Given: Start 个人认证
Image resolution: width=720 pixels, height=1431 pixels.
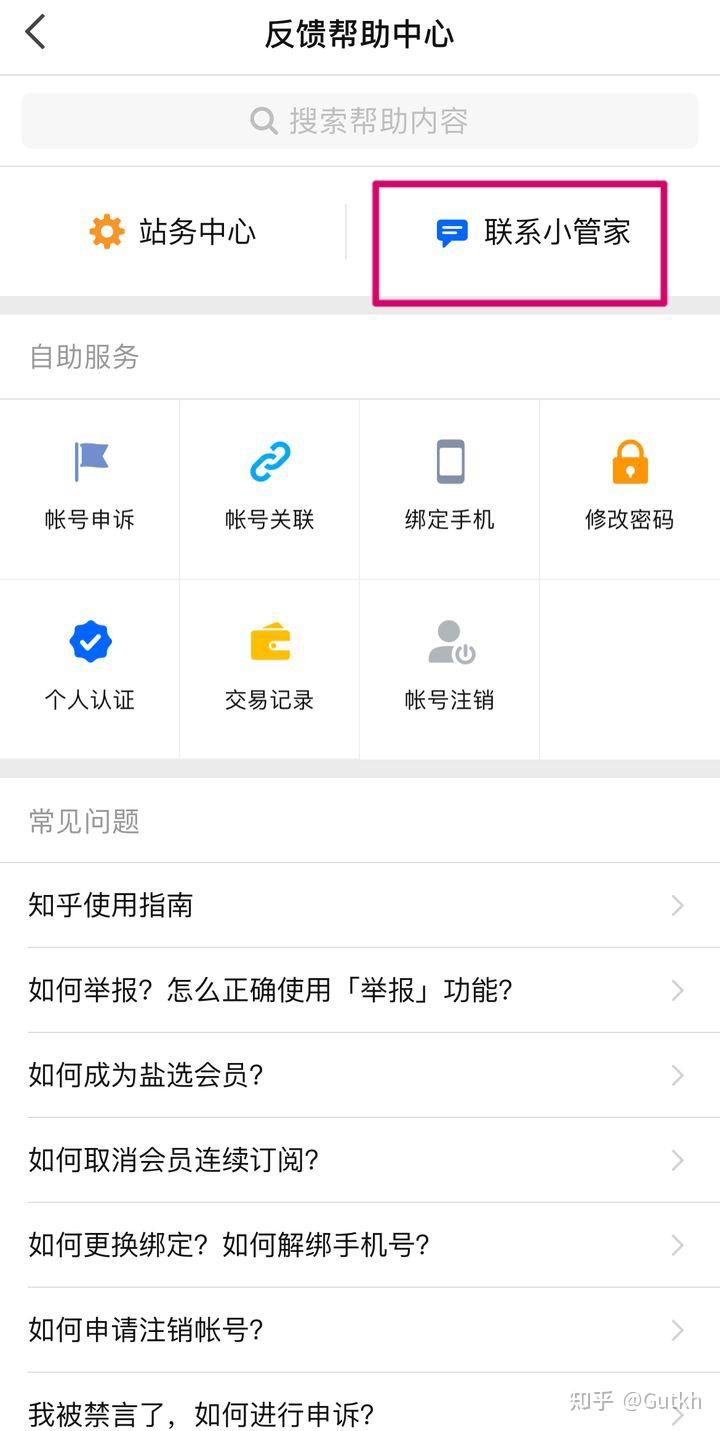Looking at the screenshot, I should (x=90, y=669).
